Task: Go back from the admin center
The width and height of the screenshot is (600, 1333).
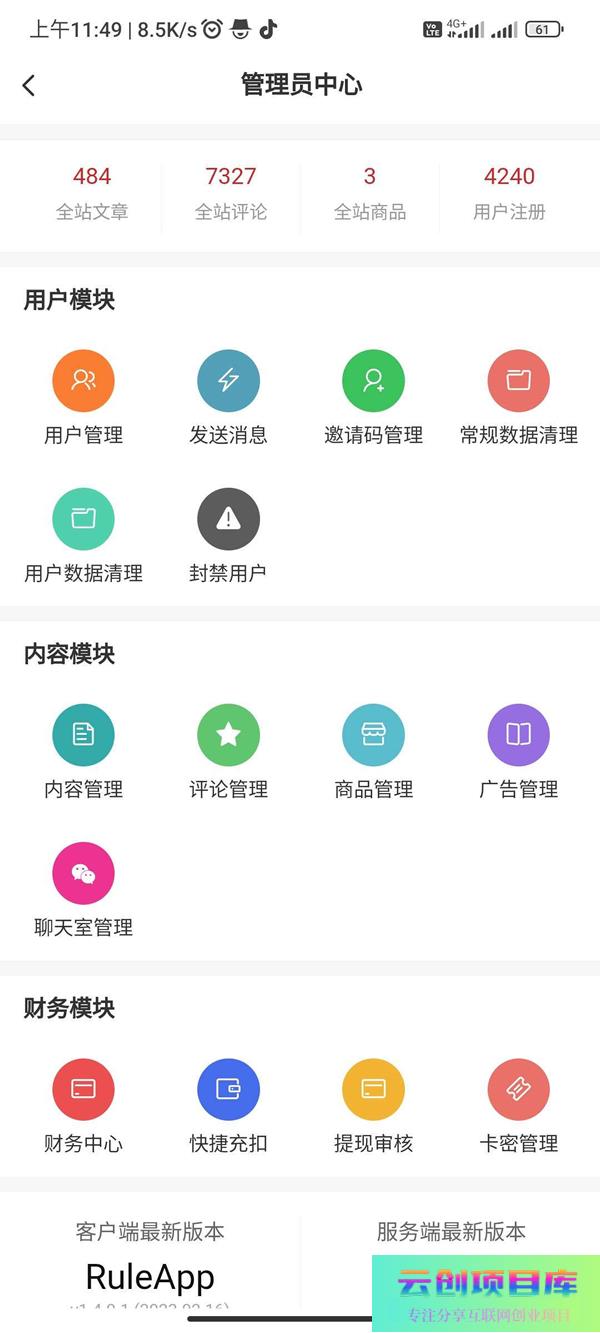Action: pos(29,86)
